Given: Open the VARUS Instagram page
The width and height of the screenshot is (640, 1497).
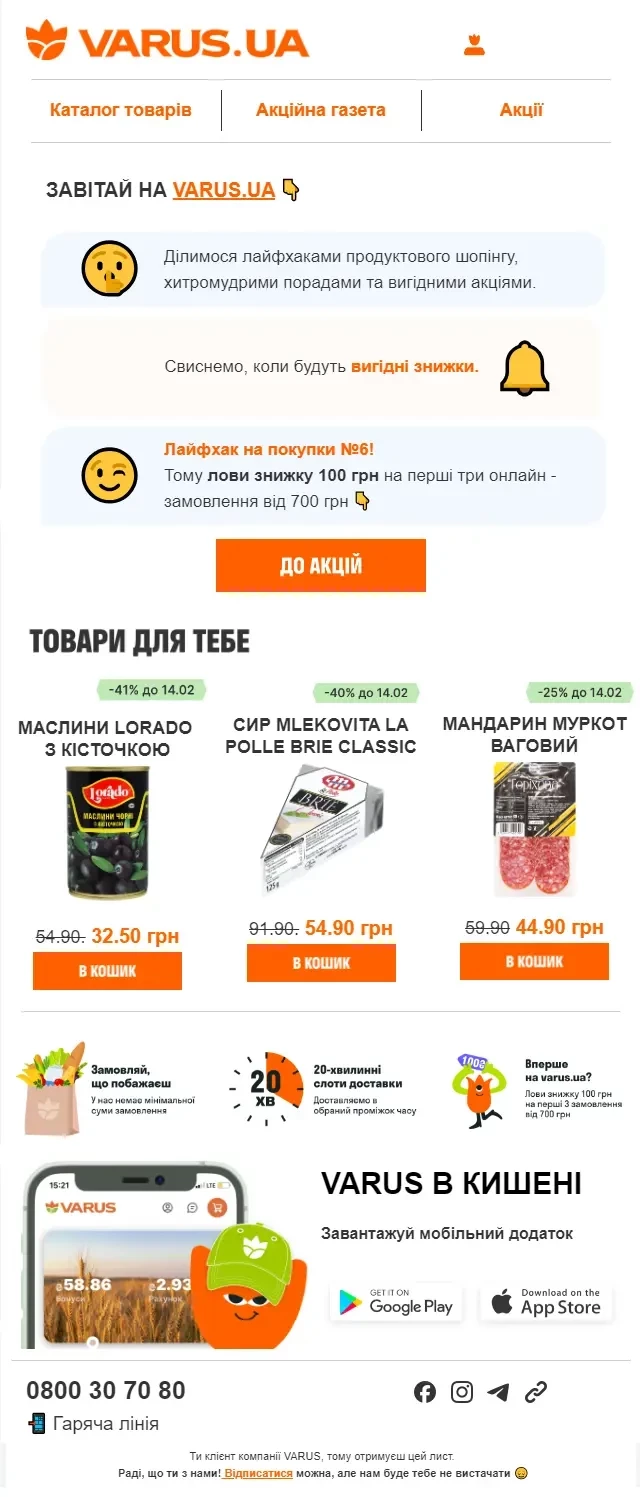Looking at the screenshot, I should [462, 1392].
